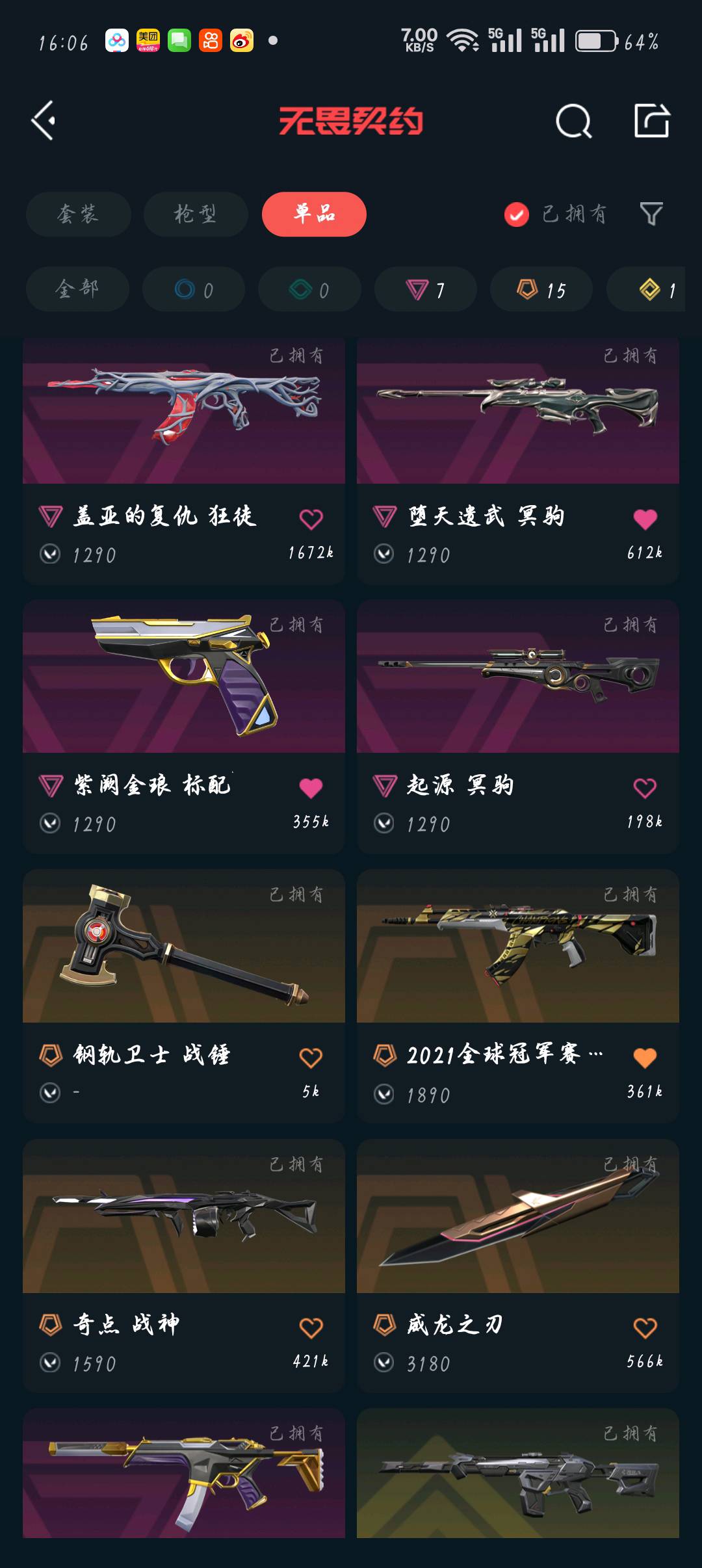Like the 起源 冥驹 skin
This screenshot has height=1568, width=702.
[645, 788]
